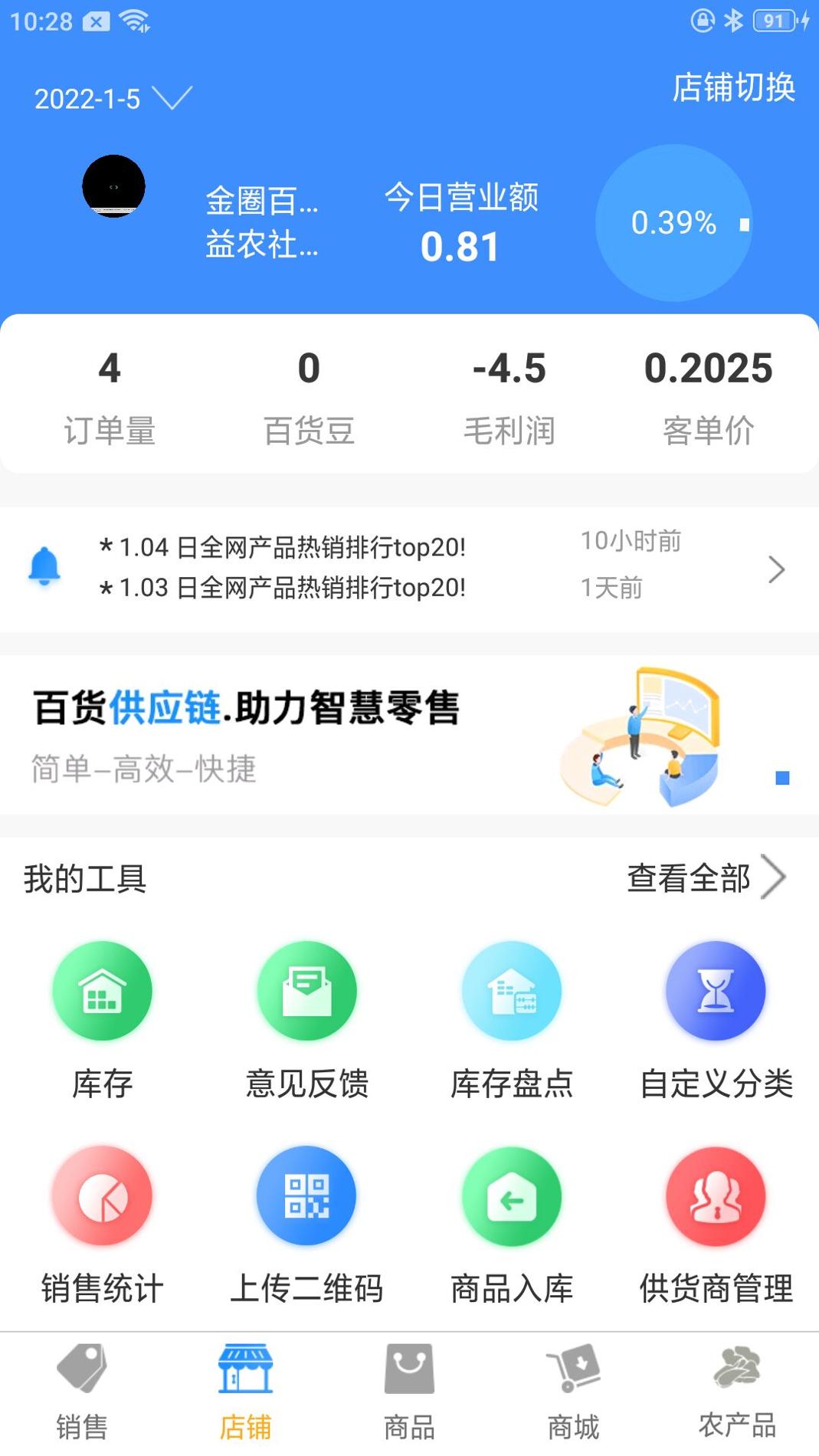Image resolution: width=819 pixels, height=1456 pixels.
Task: Select the 店铺 tab
Action: [245, 1392]
